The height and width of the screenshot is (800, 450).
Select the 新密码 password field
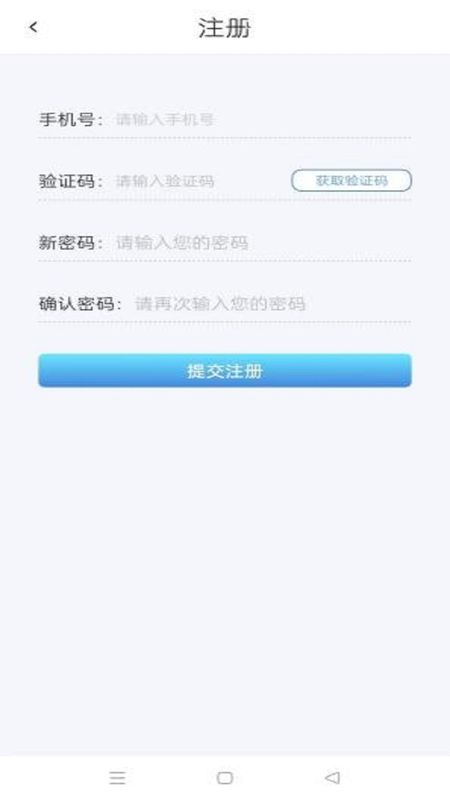click(262, 242)
